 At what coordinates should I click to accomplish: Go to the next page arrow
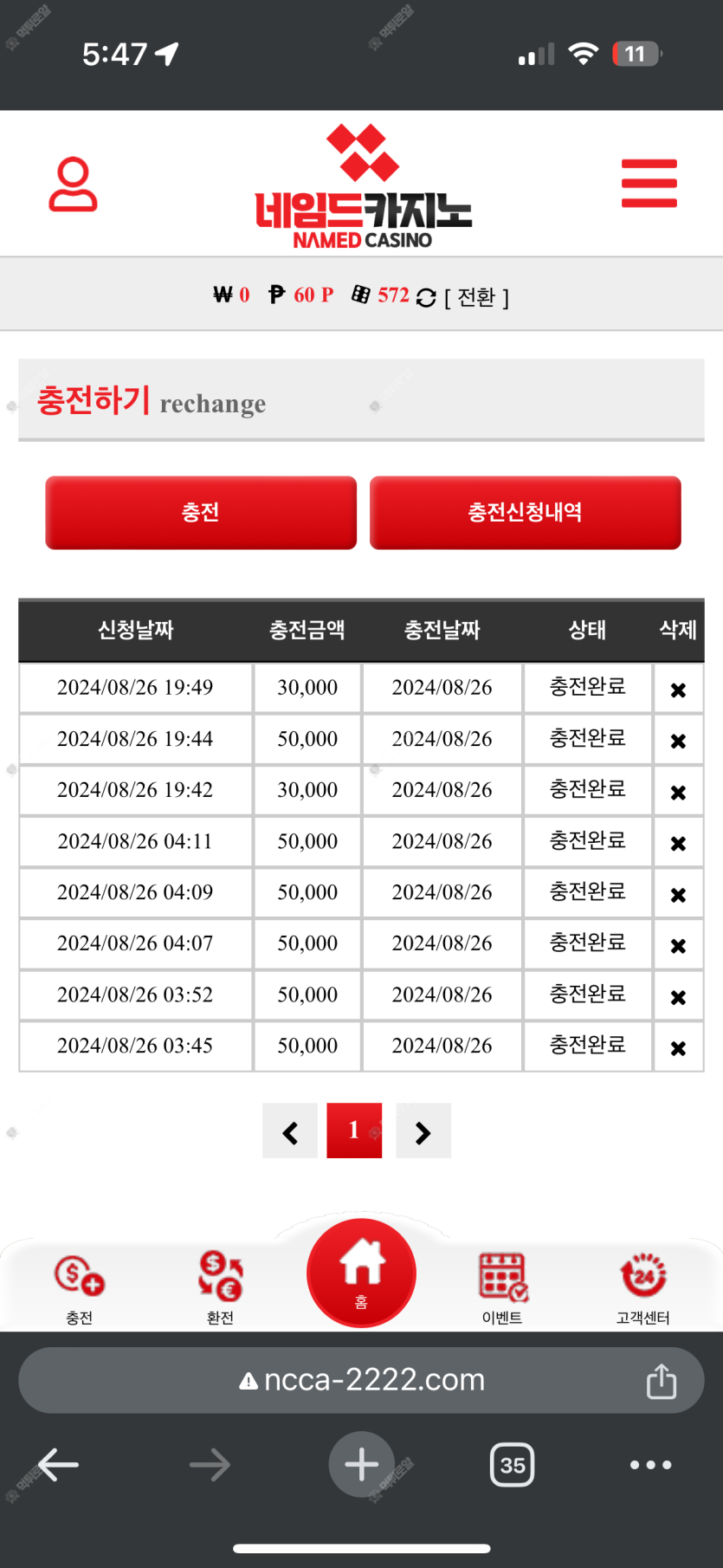point(423,1131)
